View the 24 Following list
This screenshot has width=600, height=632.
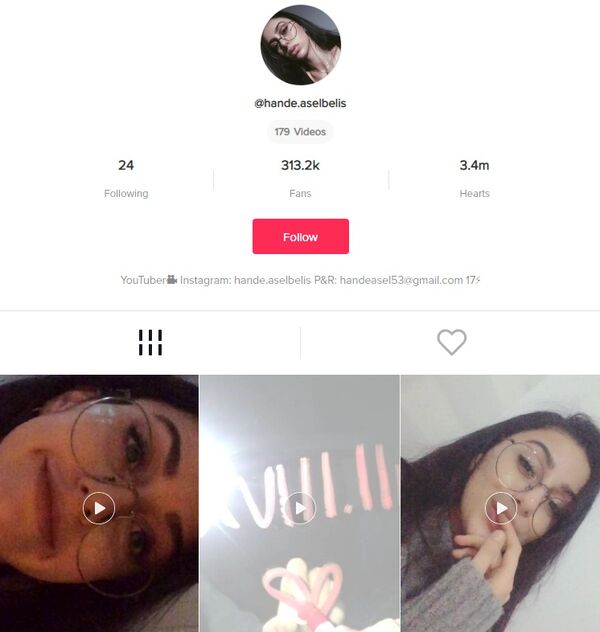click(x=126, y=177)
